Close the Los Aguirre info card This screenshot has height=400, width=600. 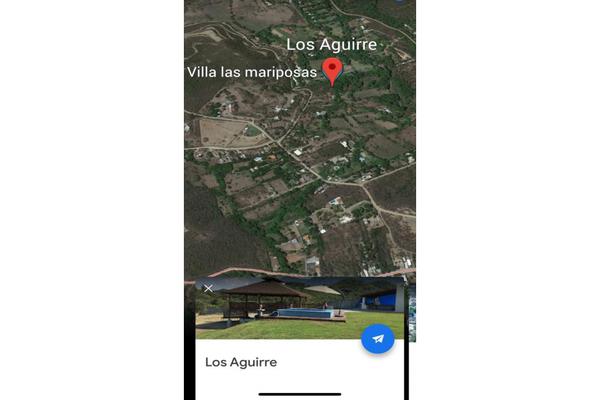coord(208,289)
